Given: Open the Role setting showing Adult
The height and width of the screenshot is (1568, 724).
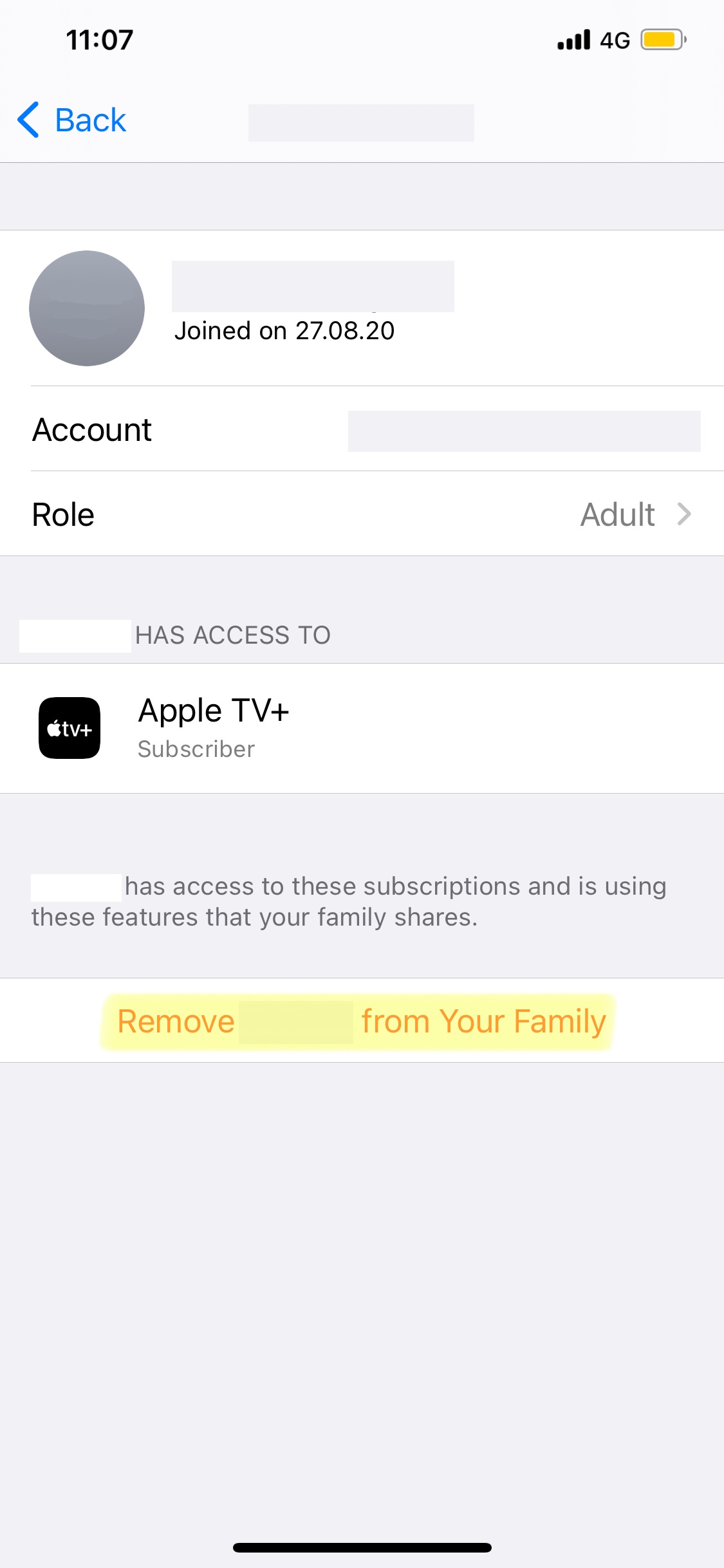Looking at the screenshot, I should coord(362,514).
